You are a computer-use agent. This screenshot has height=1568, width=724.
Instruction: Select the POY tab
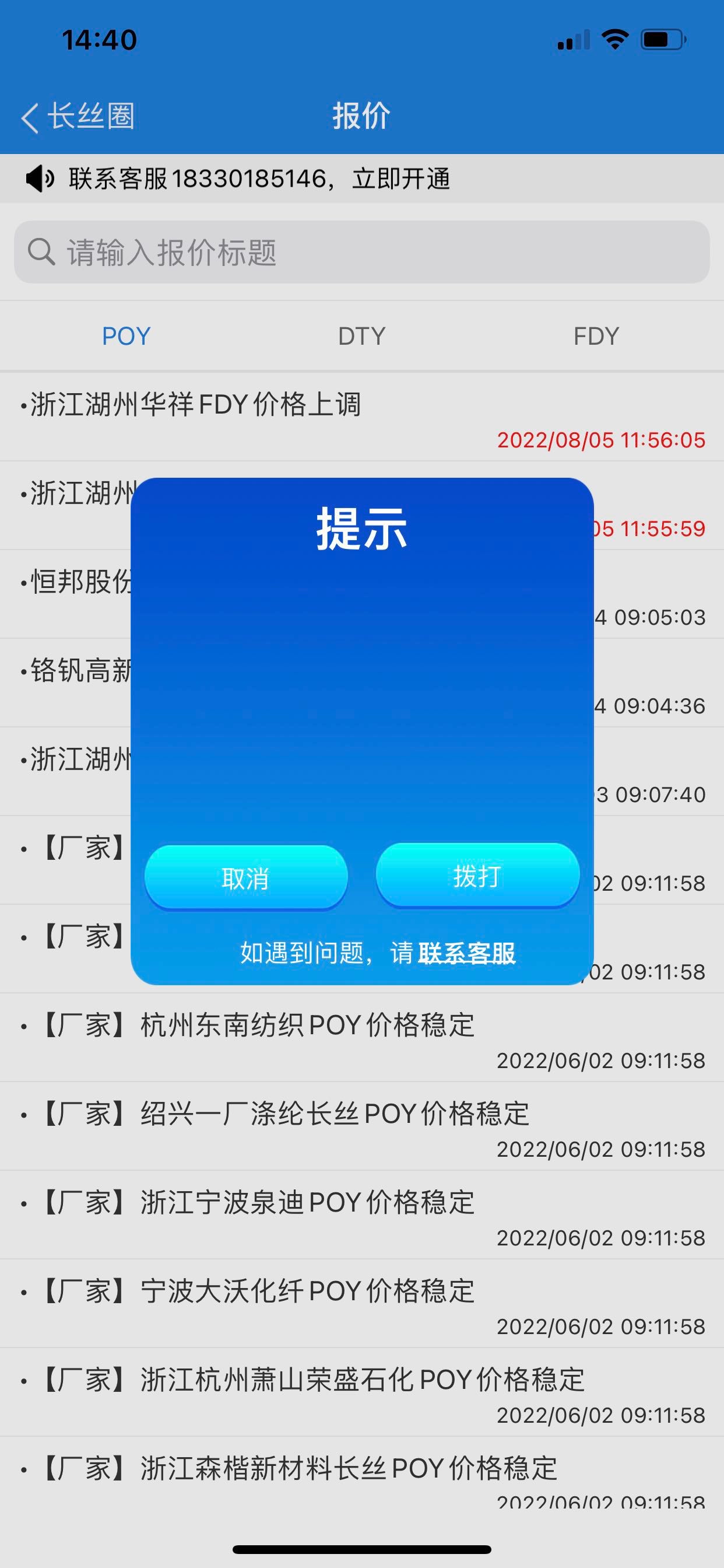point(126,336)
